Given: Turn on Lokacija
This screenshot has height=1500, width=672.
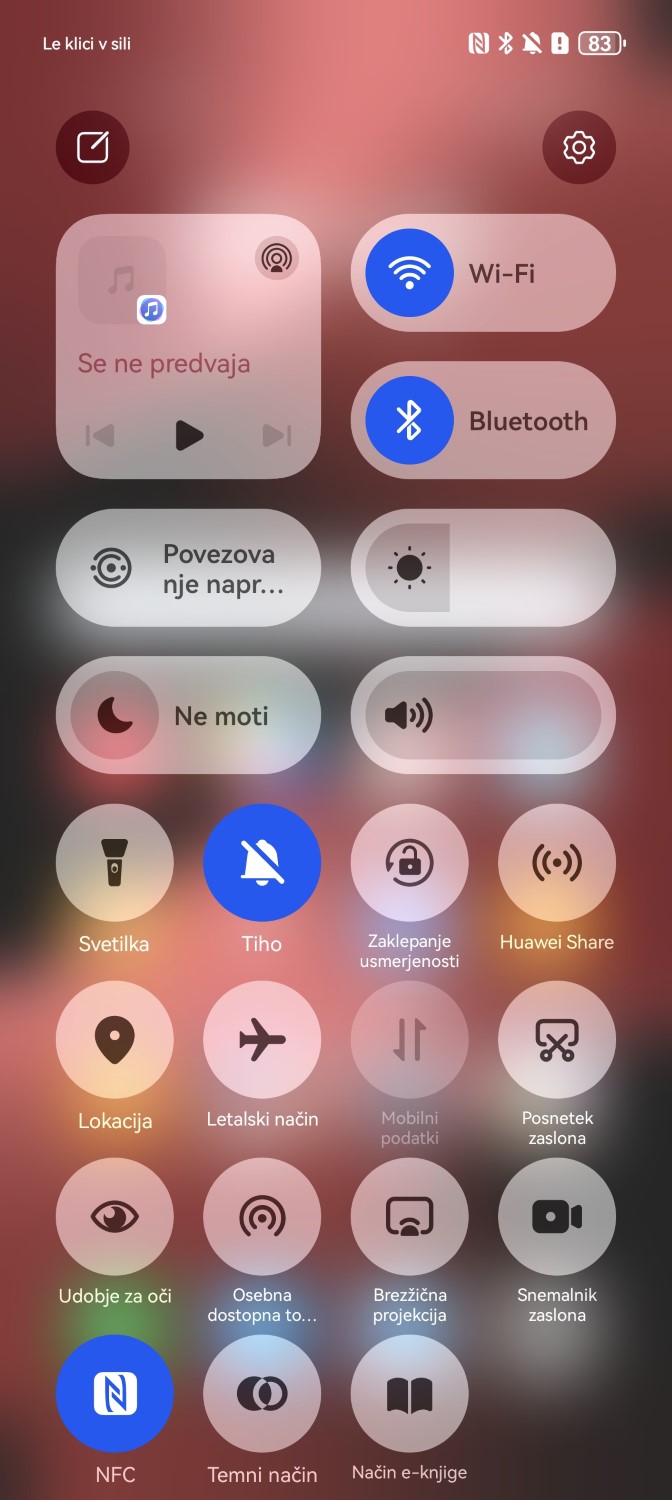Looking at the screenshot, I should [115, 1040].
